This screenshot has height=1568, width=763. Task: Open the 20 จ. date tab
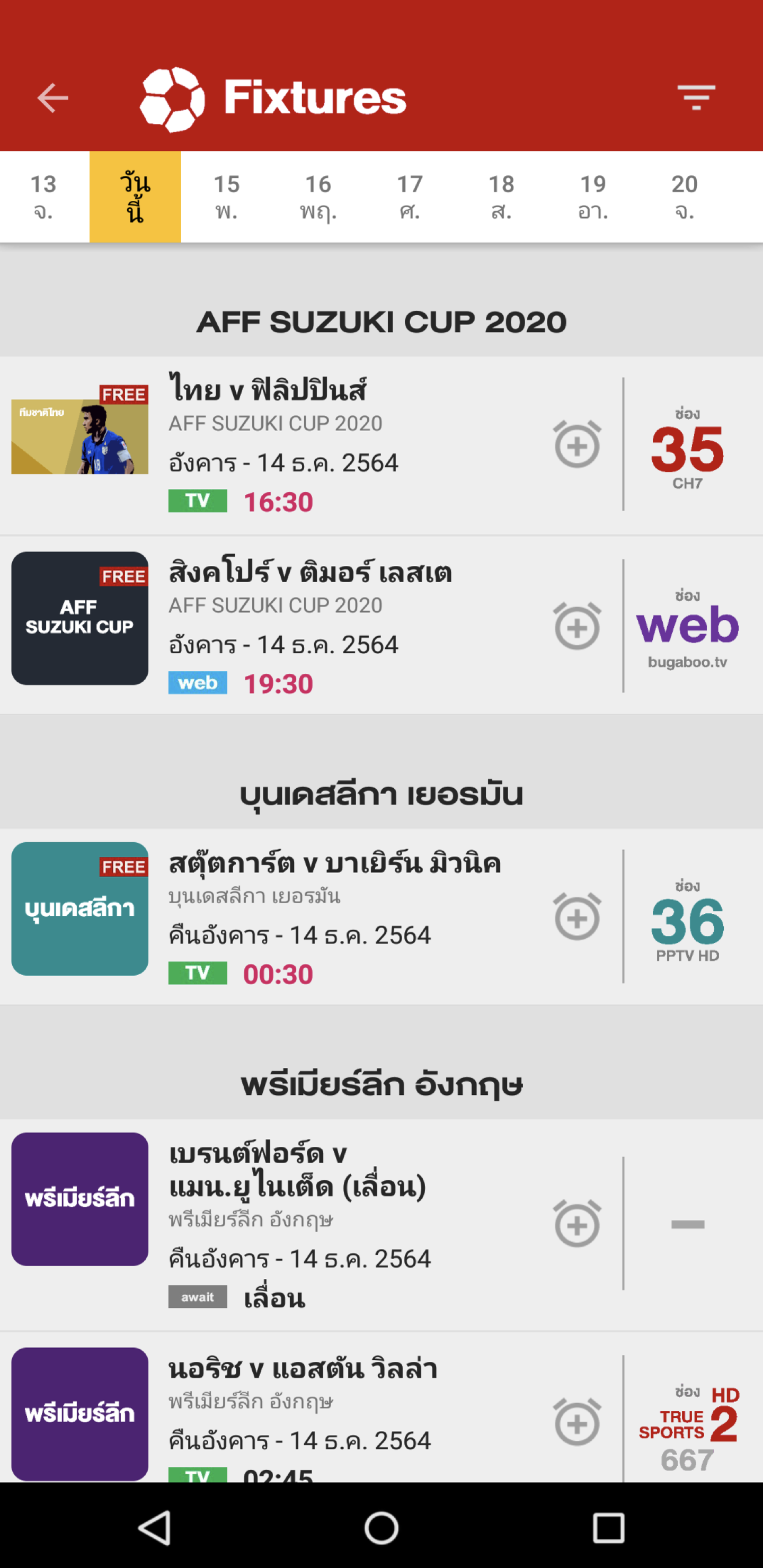coord(685,197)
